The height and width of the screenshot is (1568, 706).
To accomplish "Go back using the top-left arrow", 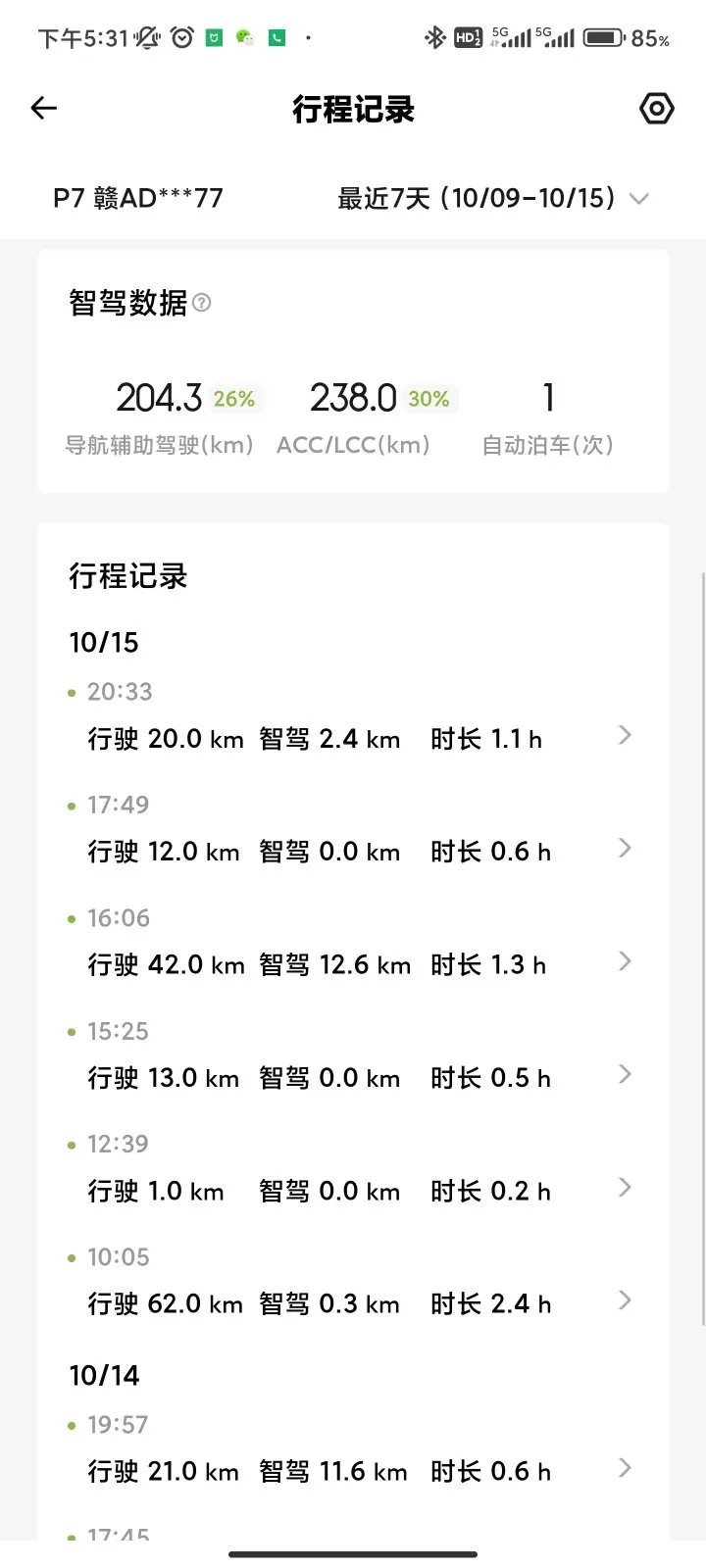I will (44, 108).
